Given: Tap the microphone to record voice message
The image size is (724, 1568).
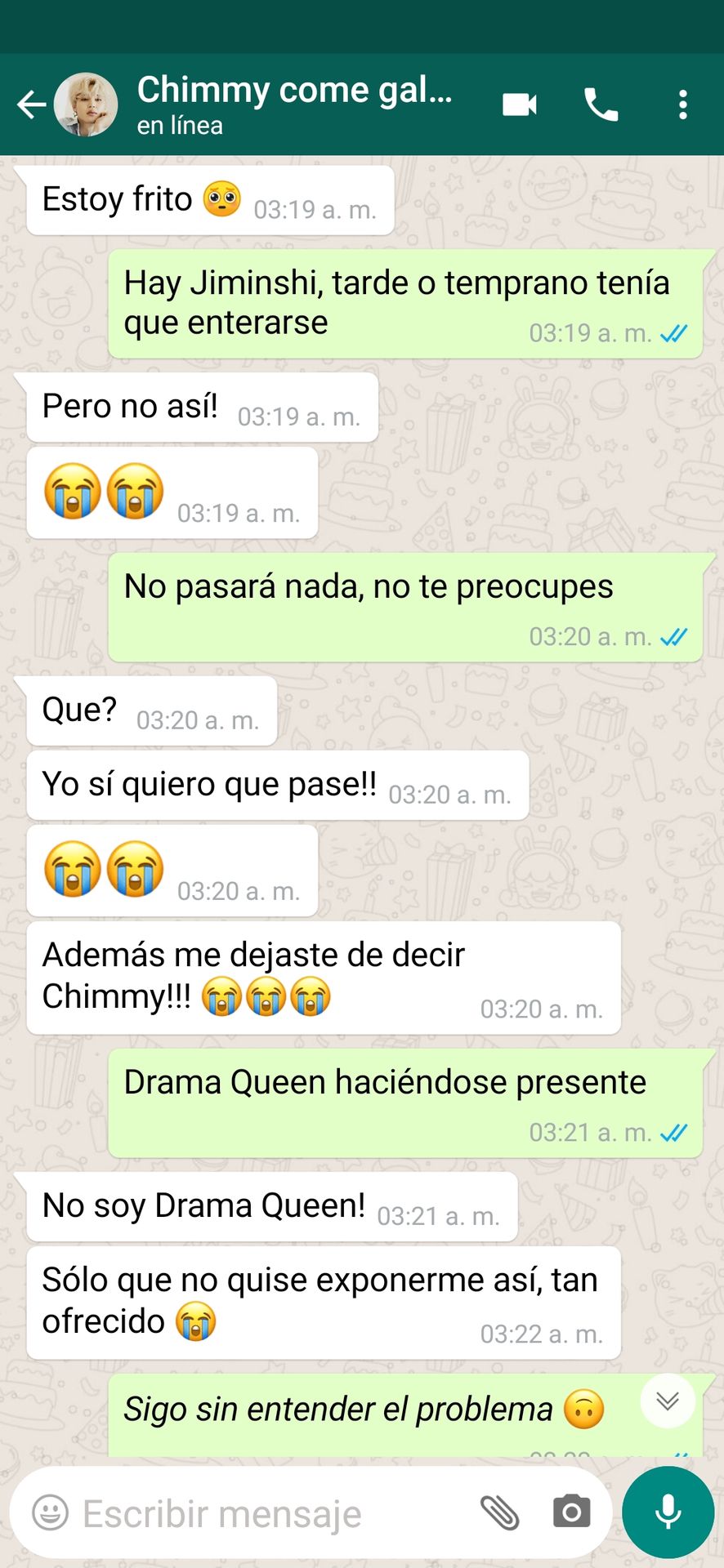Looking at the screenshot, I should point(668,1512).
